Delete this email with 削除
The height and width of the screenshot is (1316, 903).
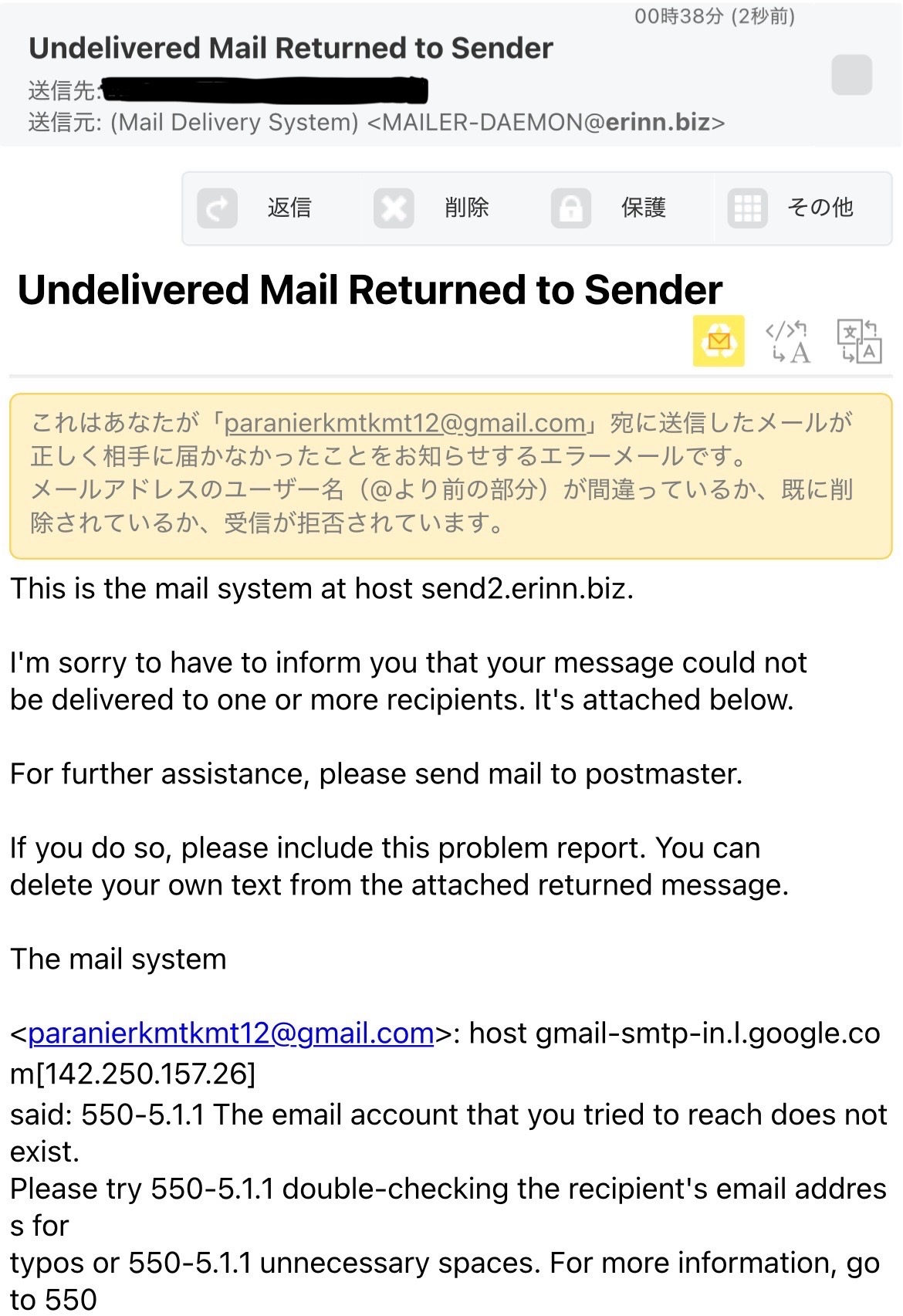coord(432,208)
